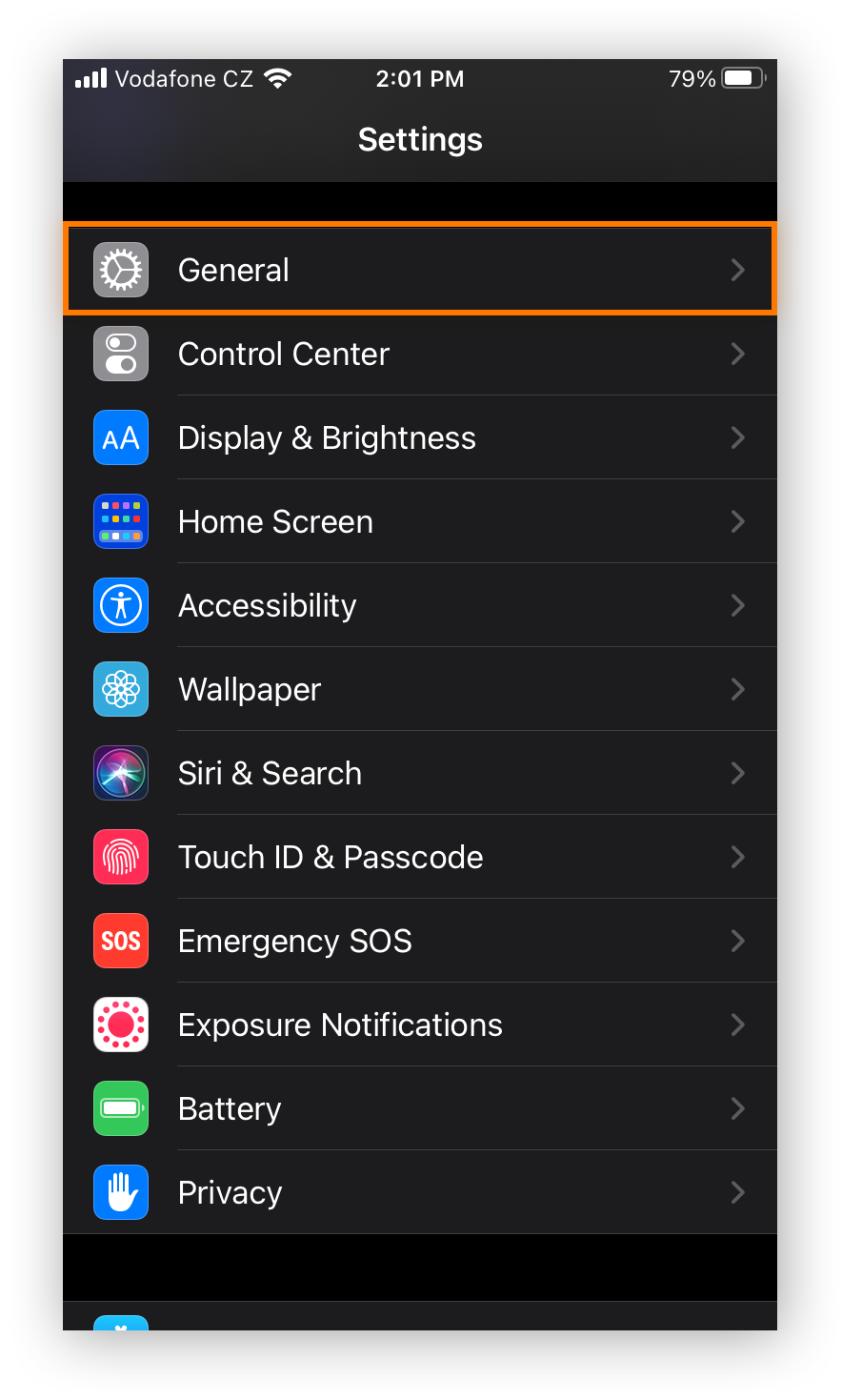Expand the Battery settings row
This screenshot has width=842, height=1400.
419,1108
